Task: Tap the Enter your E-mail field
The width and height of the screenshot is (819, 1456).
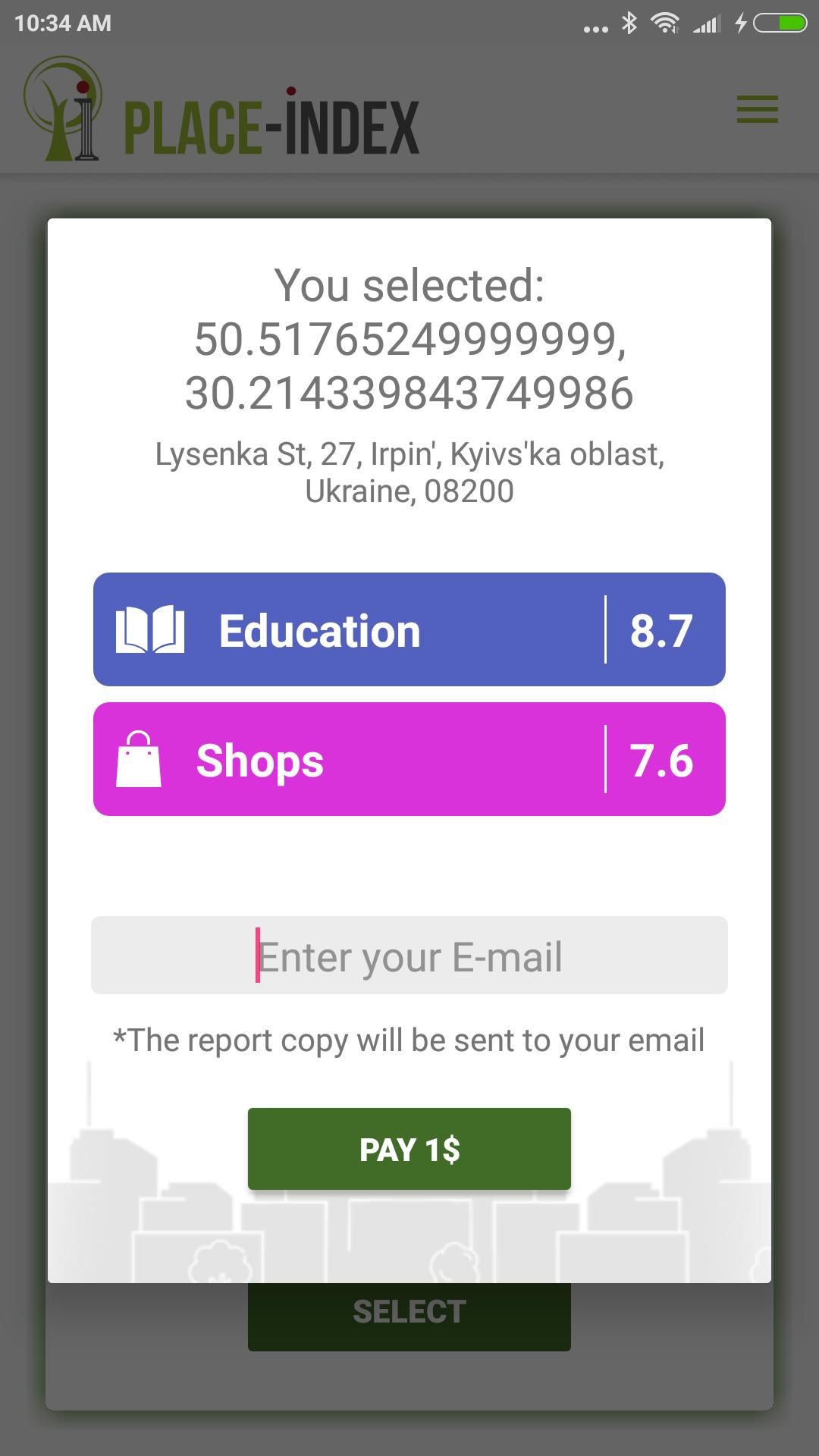Action: (409, 955)
